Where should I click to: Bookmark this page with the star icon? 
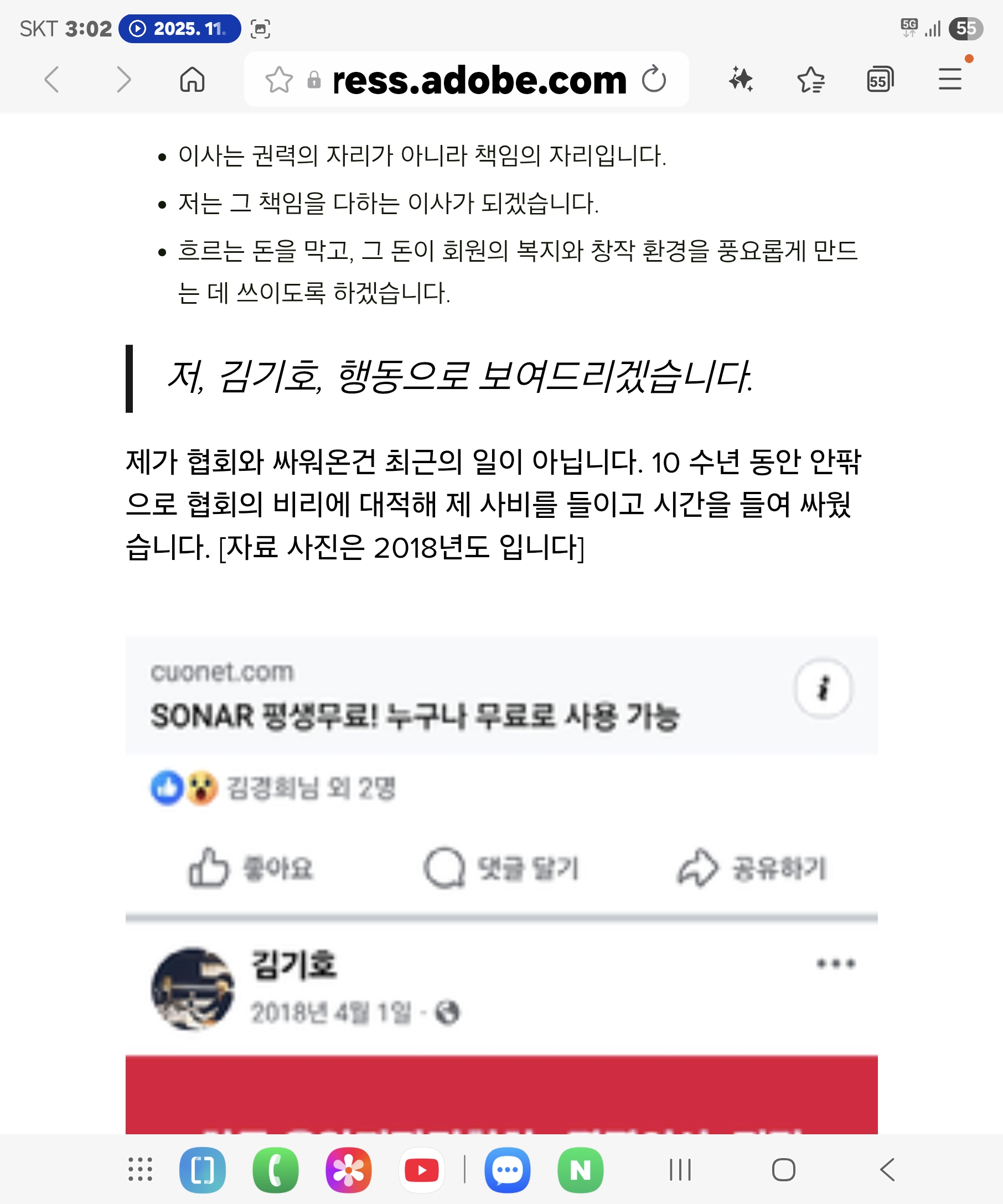coord(279,79)
